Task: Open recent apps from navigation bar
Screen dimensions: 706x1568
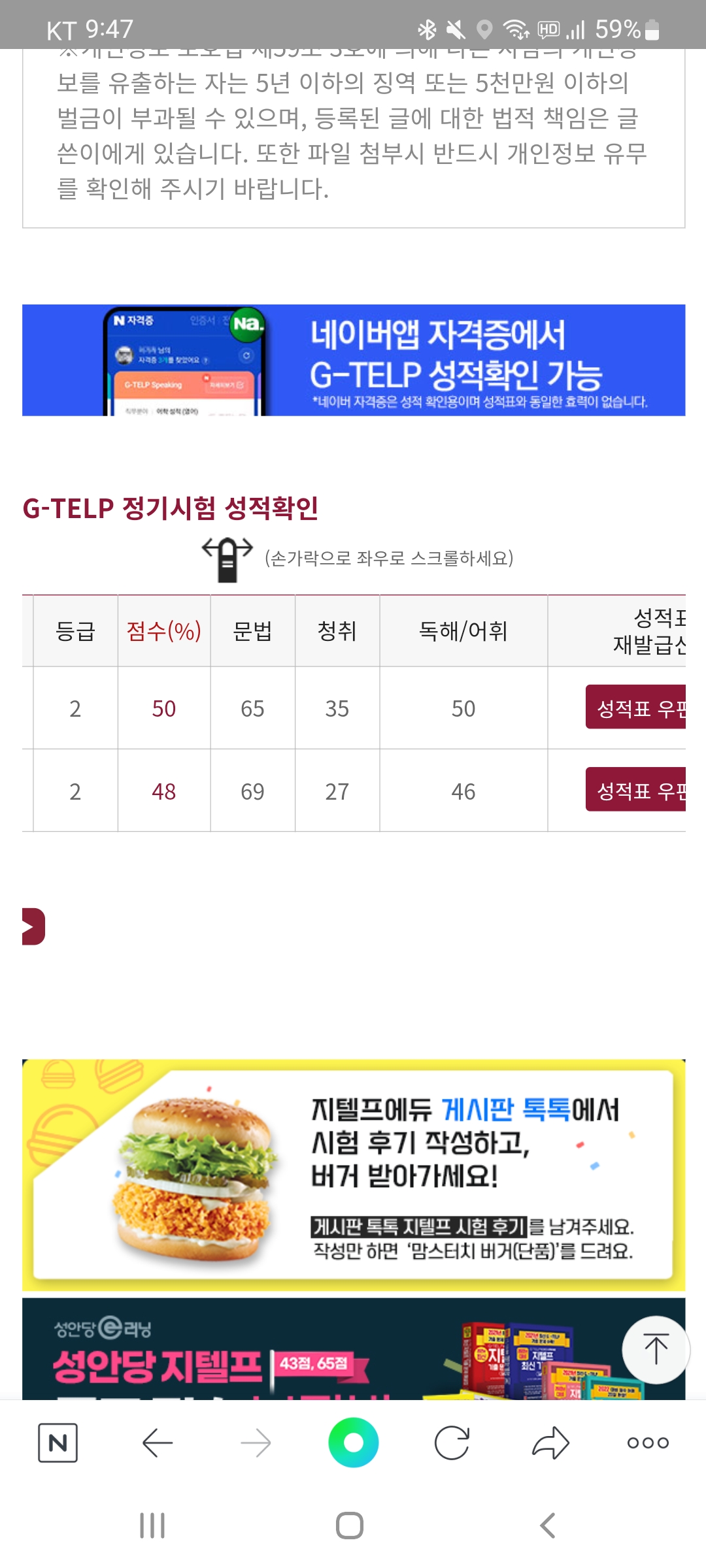Action: click(x=152, y=1526)
